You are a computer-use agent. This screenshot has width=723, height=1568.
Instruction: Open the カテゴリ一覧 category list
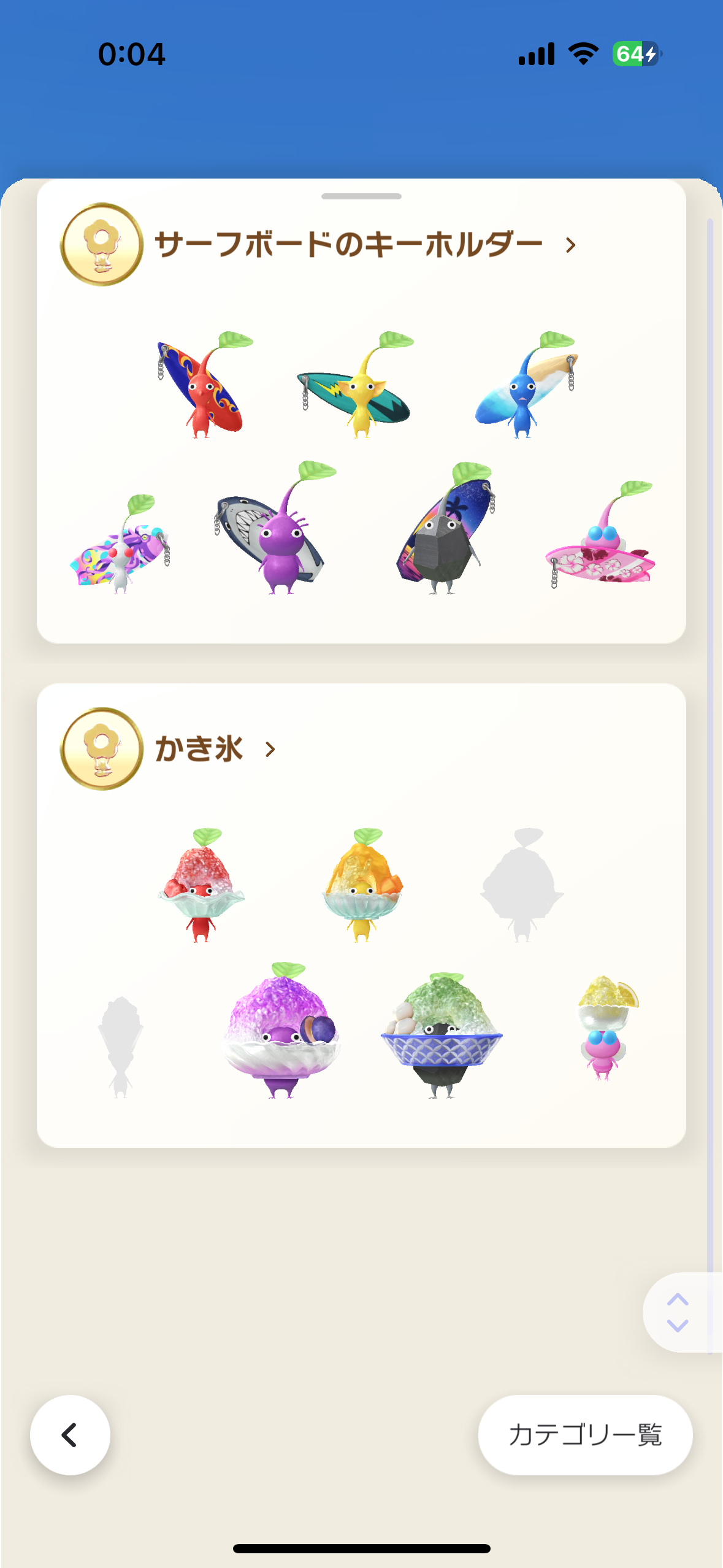(x=585, y=1435)
